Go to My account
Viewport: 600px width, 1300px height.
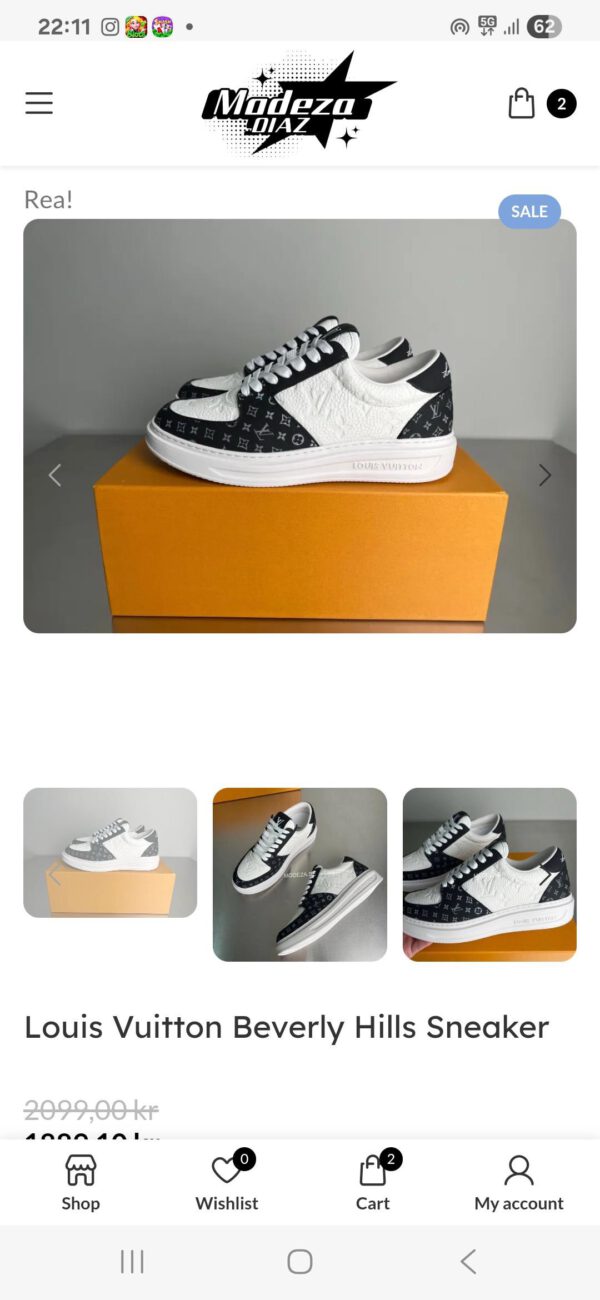point(519,1183)
